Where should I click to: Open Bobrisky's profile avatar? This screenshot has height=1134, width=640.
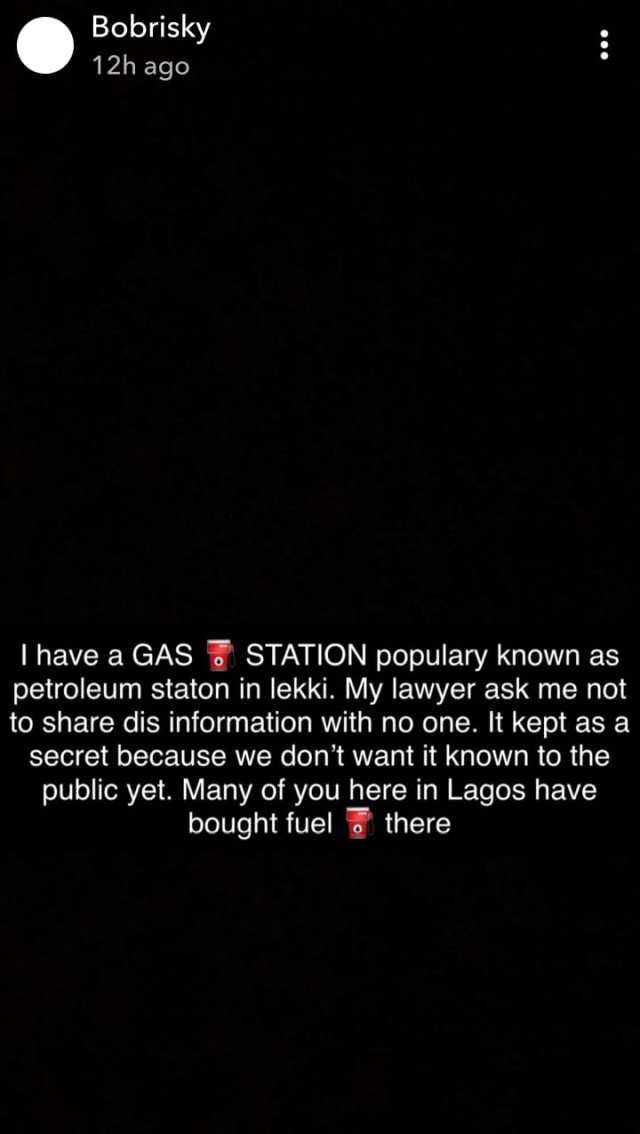pos(46,46)
